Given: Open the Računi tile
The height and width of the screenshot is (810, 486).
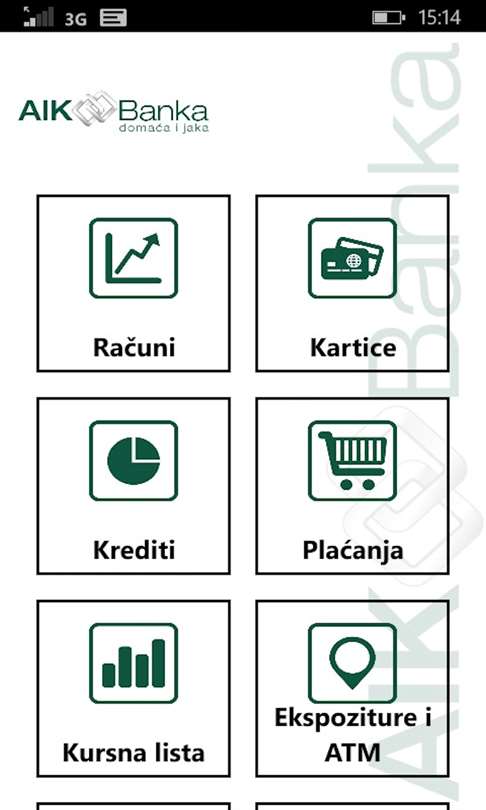Looking at the screenshot, I should click(133, 283).
